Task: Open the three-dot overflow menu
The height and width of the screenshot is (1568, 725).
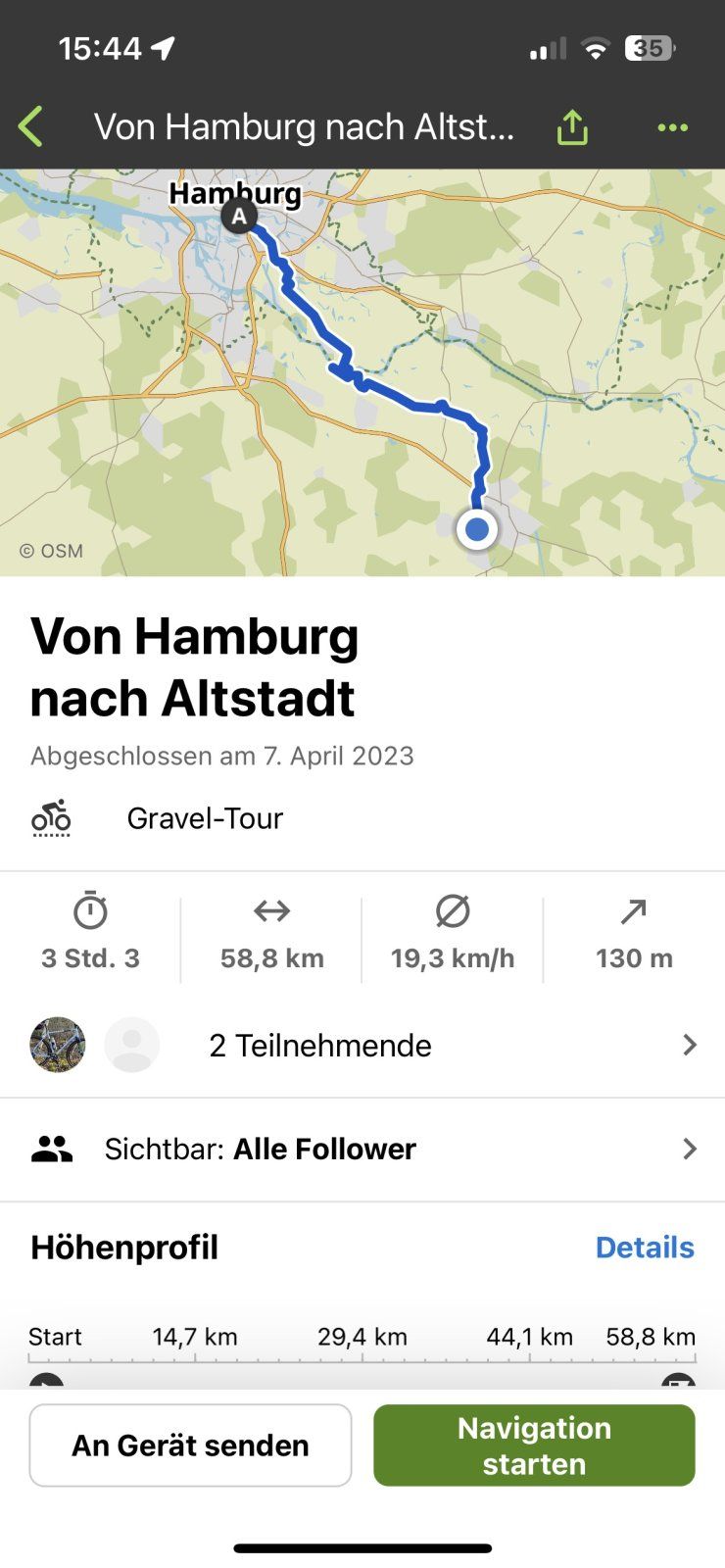Action: tap(672, 127)
